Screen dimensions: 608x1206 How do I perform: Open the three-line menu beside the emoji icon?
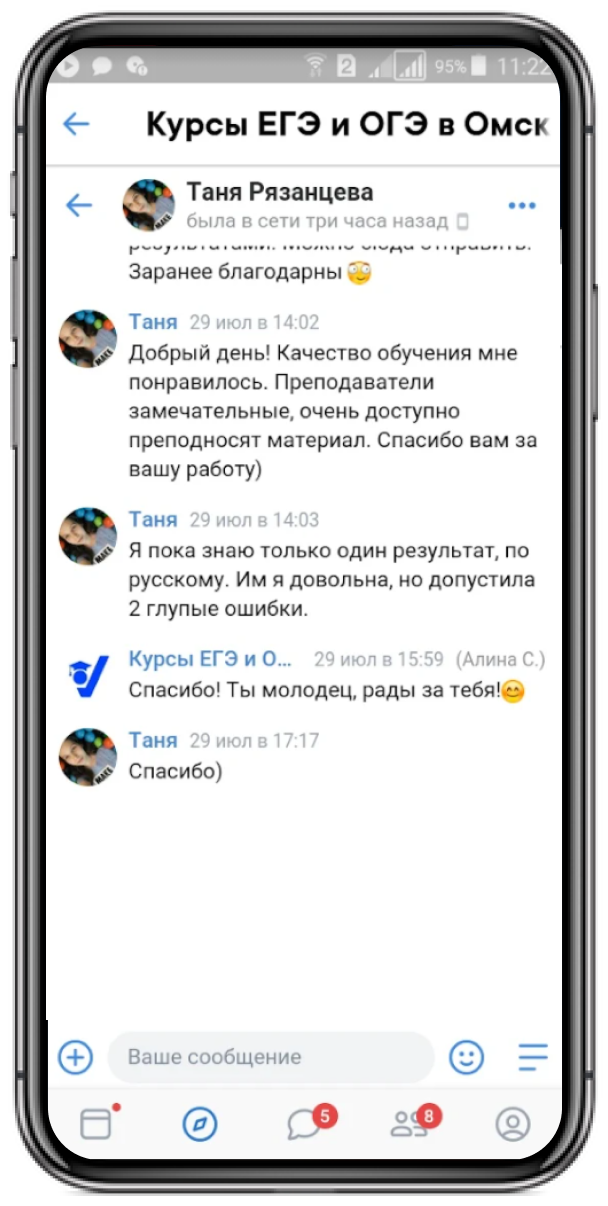click(x=533, y=1056)
